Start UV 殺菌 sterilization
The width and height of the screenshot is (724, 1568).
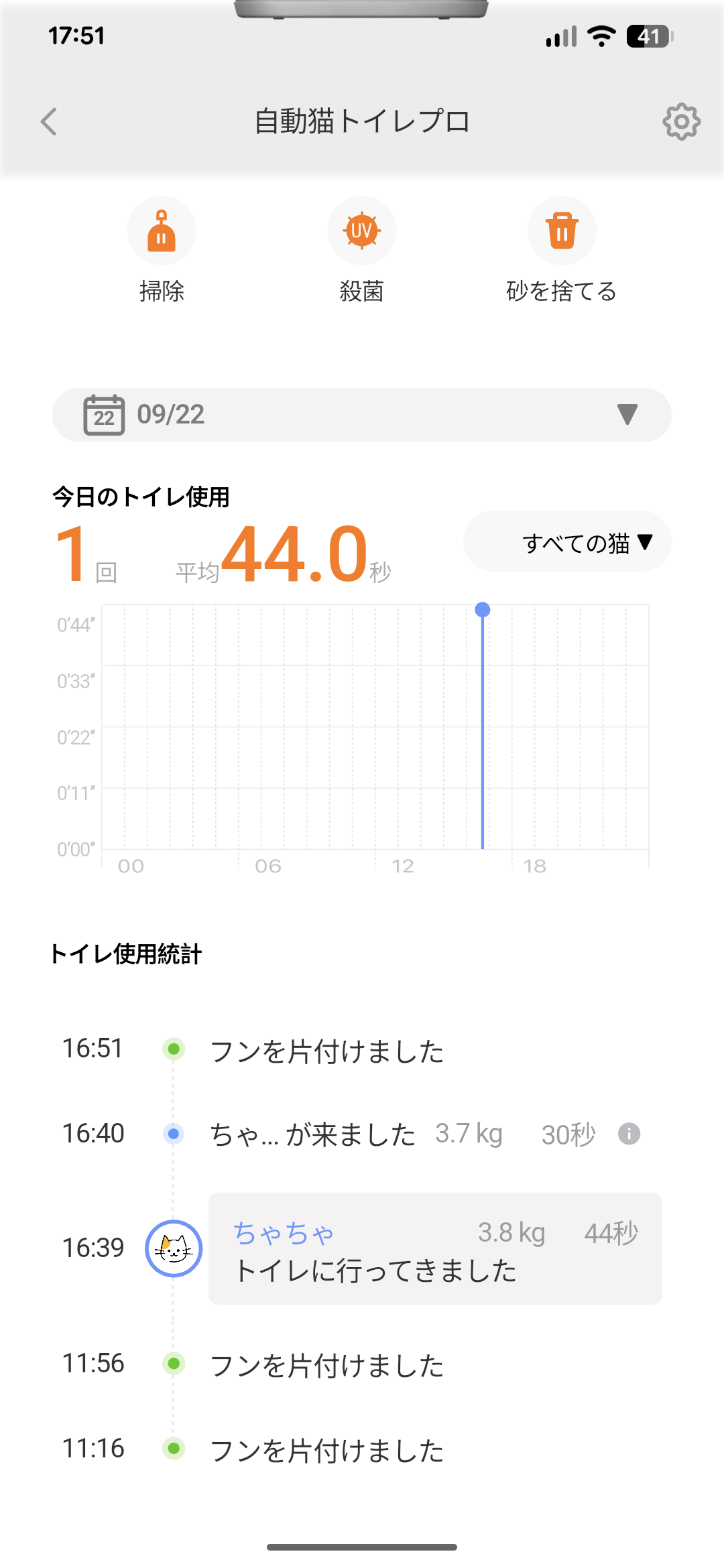362,231
